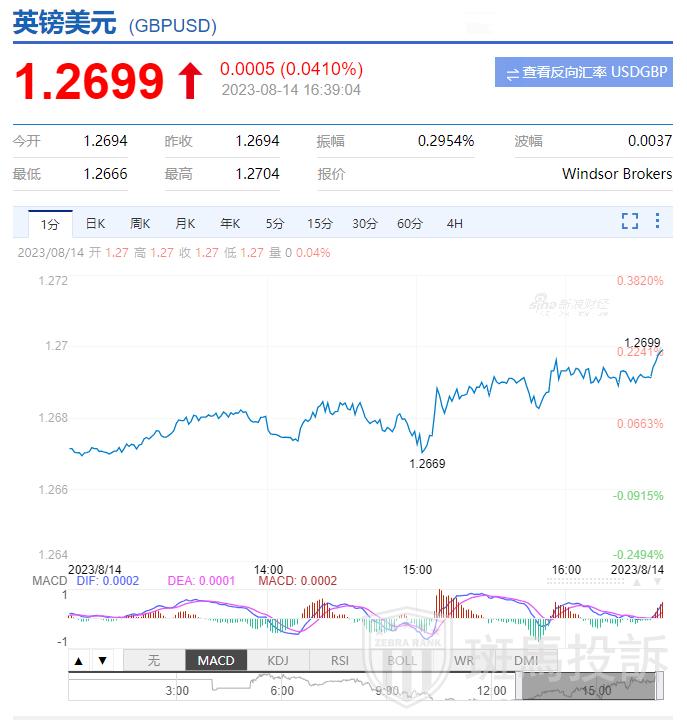Screen dimensions: 687x720
Task: Choose the BOLL indicator
Action: pos(401,660)
